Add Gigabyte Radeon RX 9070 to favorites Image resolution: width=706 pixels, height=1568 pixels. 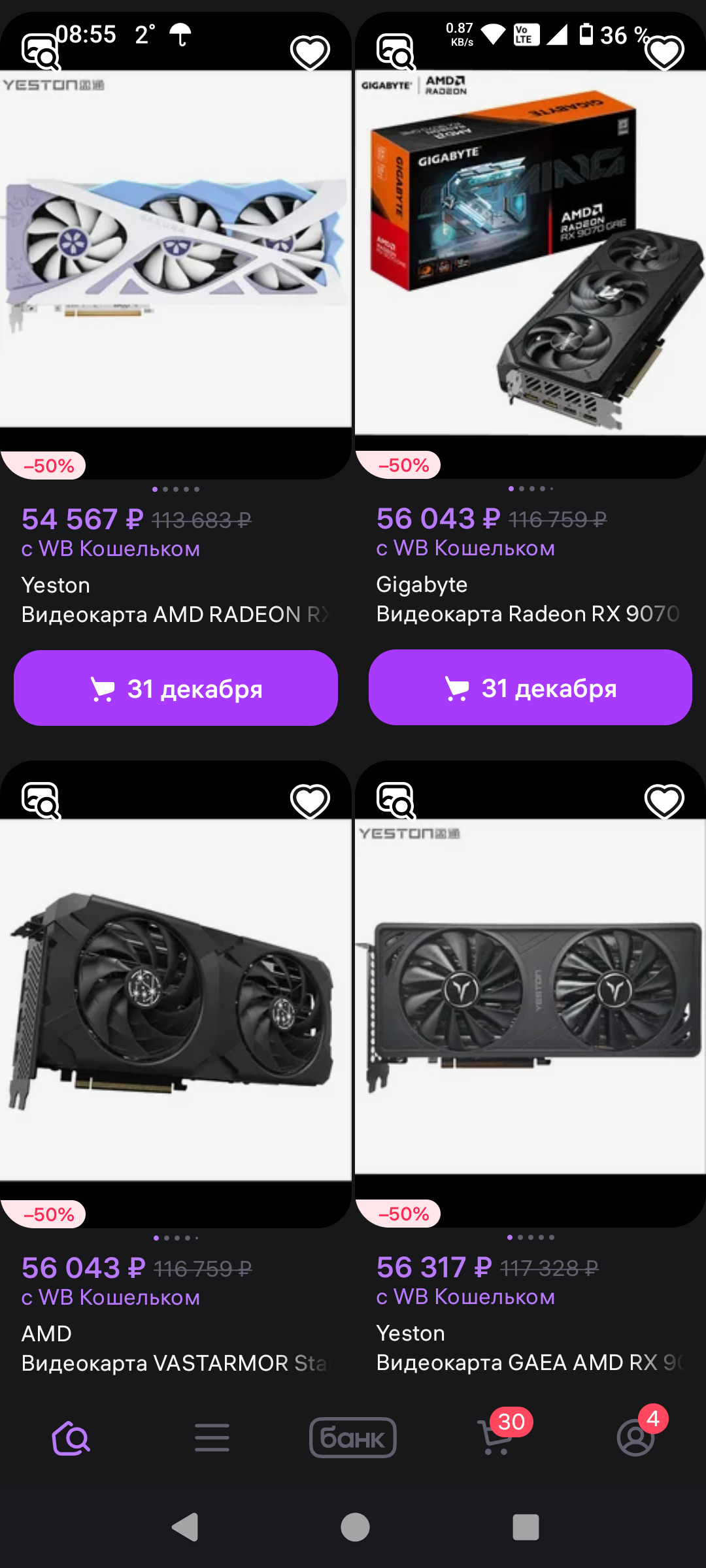tap(664, 52)
